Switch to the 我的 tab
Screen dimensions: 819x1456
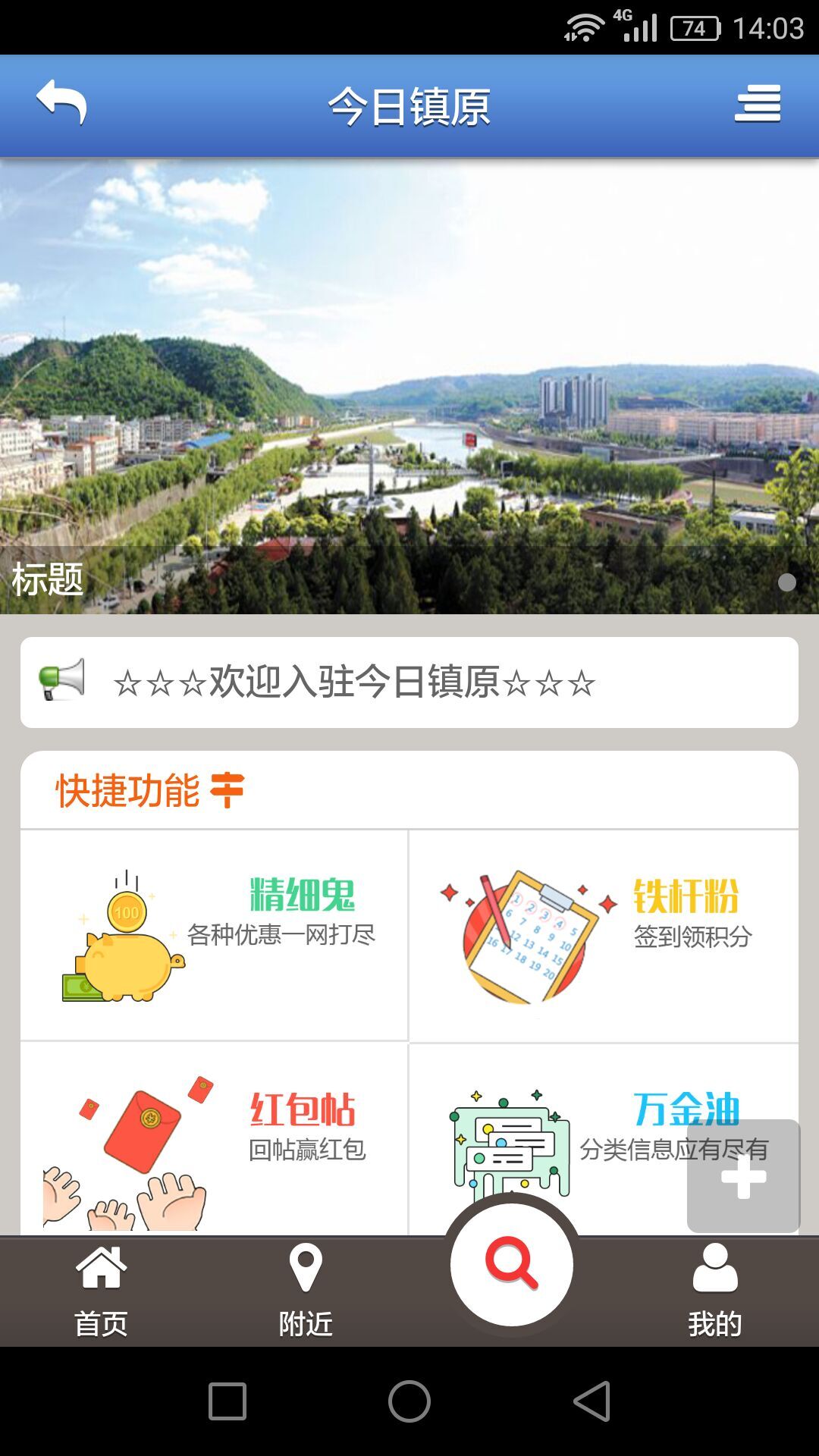pyautogui.click(x=714, y=1291)
